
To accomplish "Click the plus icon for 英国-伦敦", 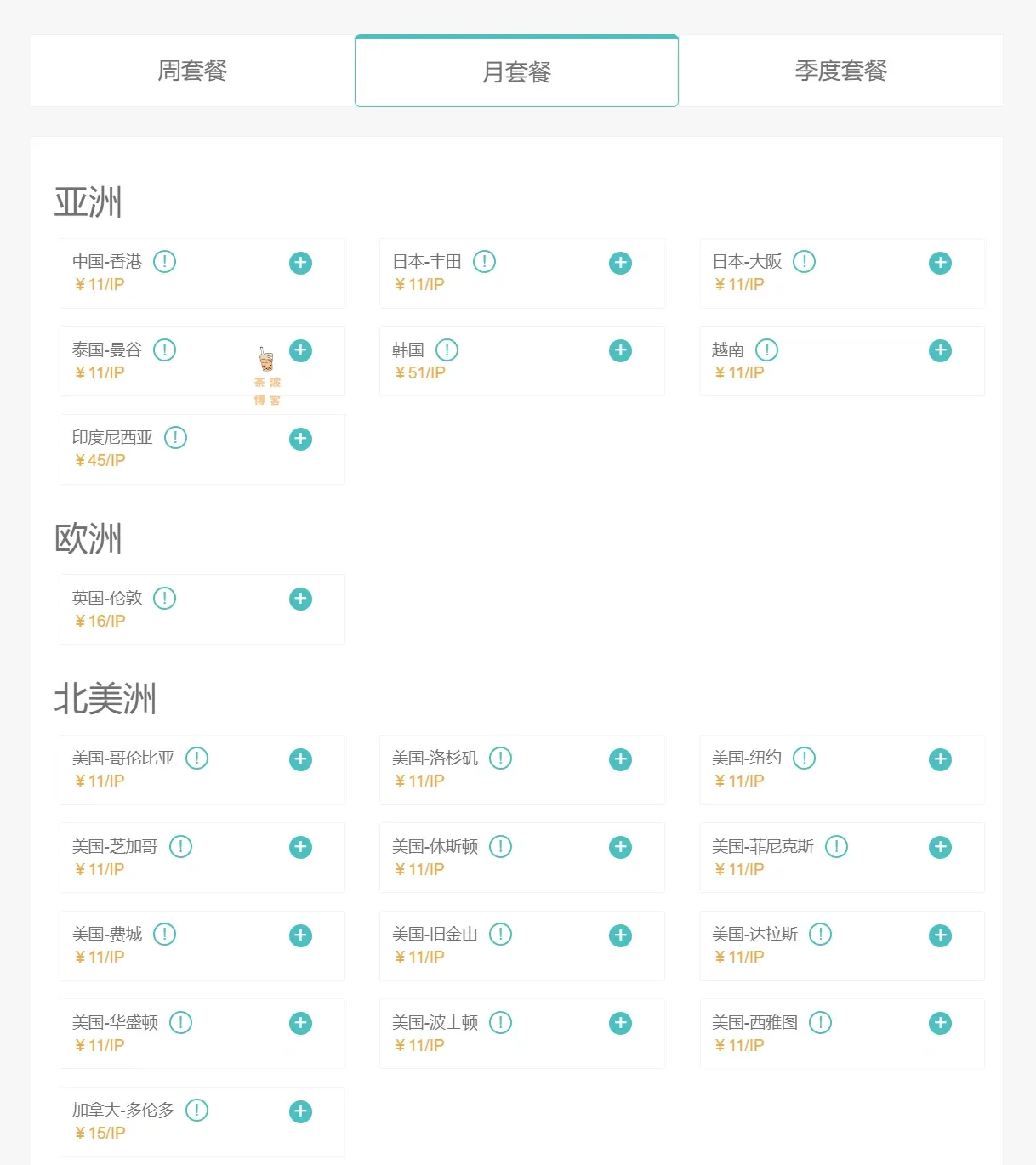I will [x=299, y=599].
